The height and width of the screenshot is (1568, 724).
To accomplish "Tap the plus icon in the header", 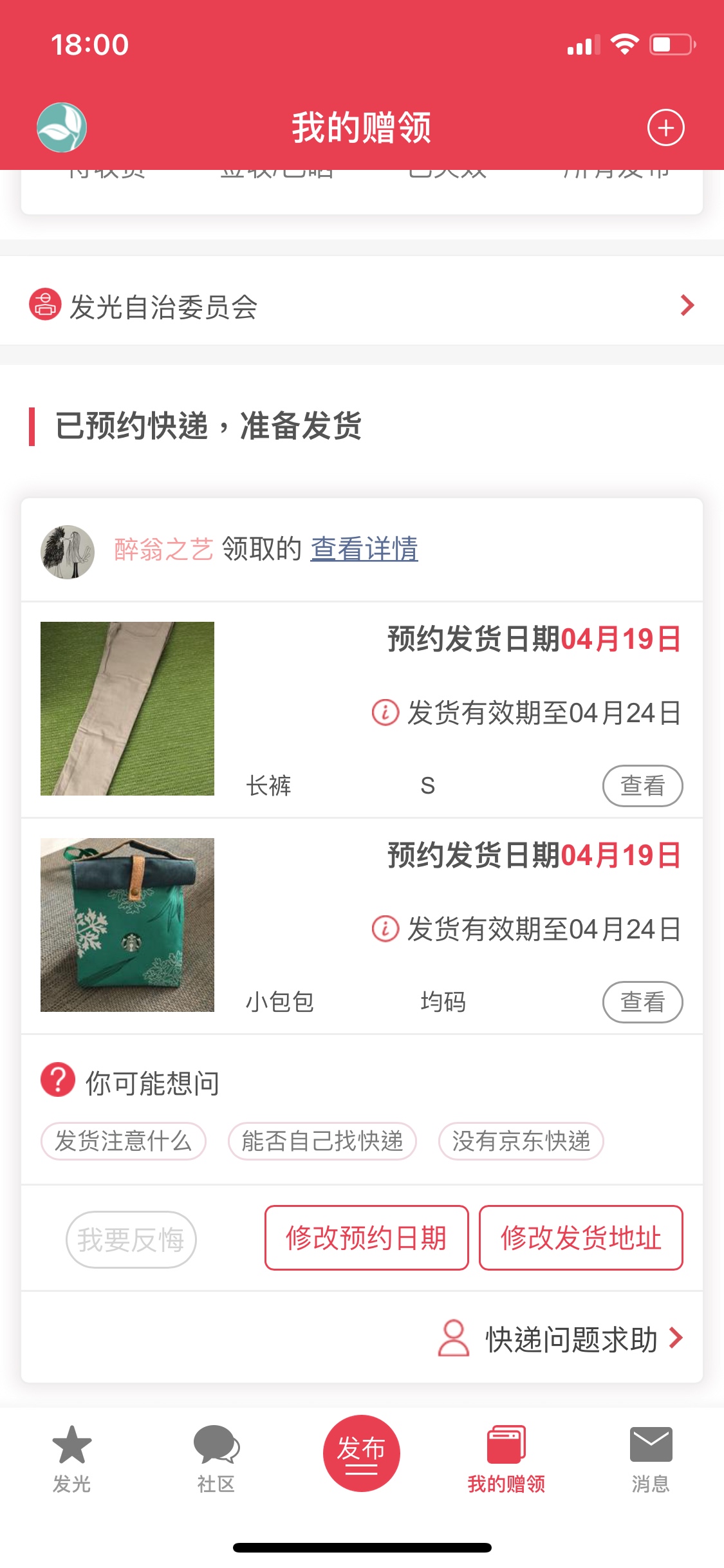I will pos(665,127).
